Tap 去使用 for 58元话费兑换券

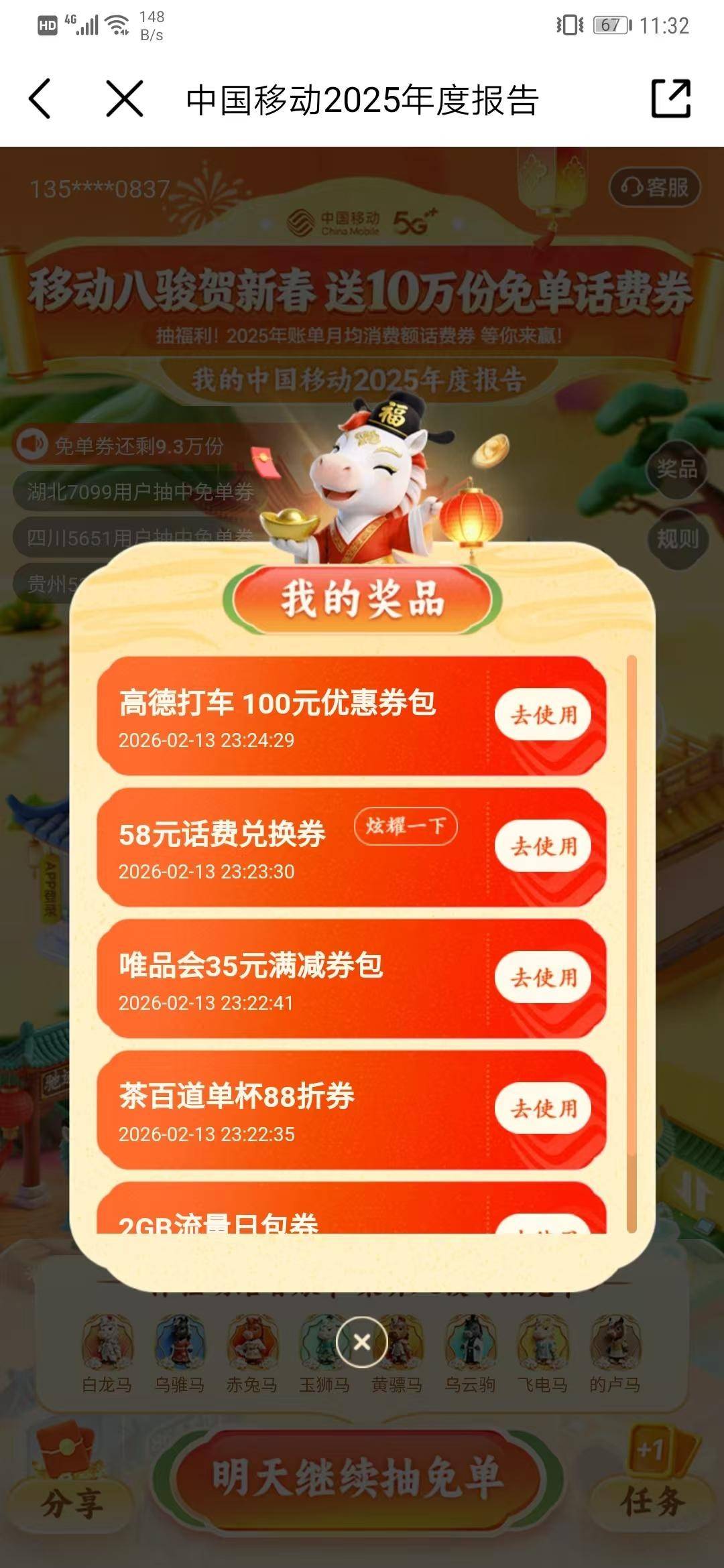click(544, 846)
